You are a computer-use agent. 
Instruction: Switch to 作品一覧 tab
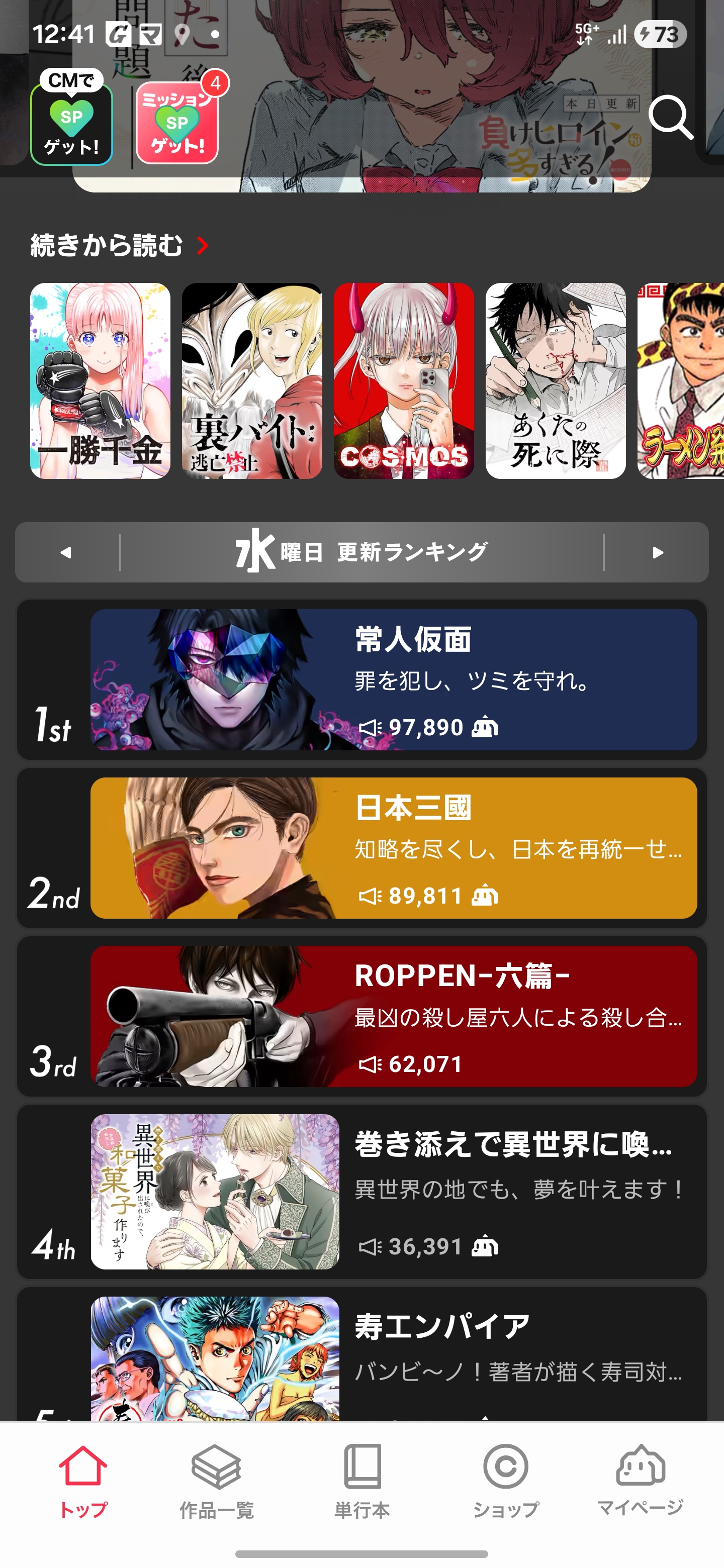pos(216,1481)
